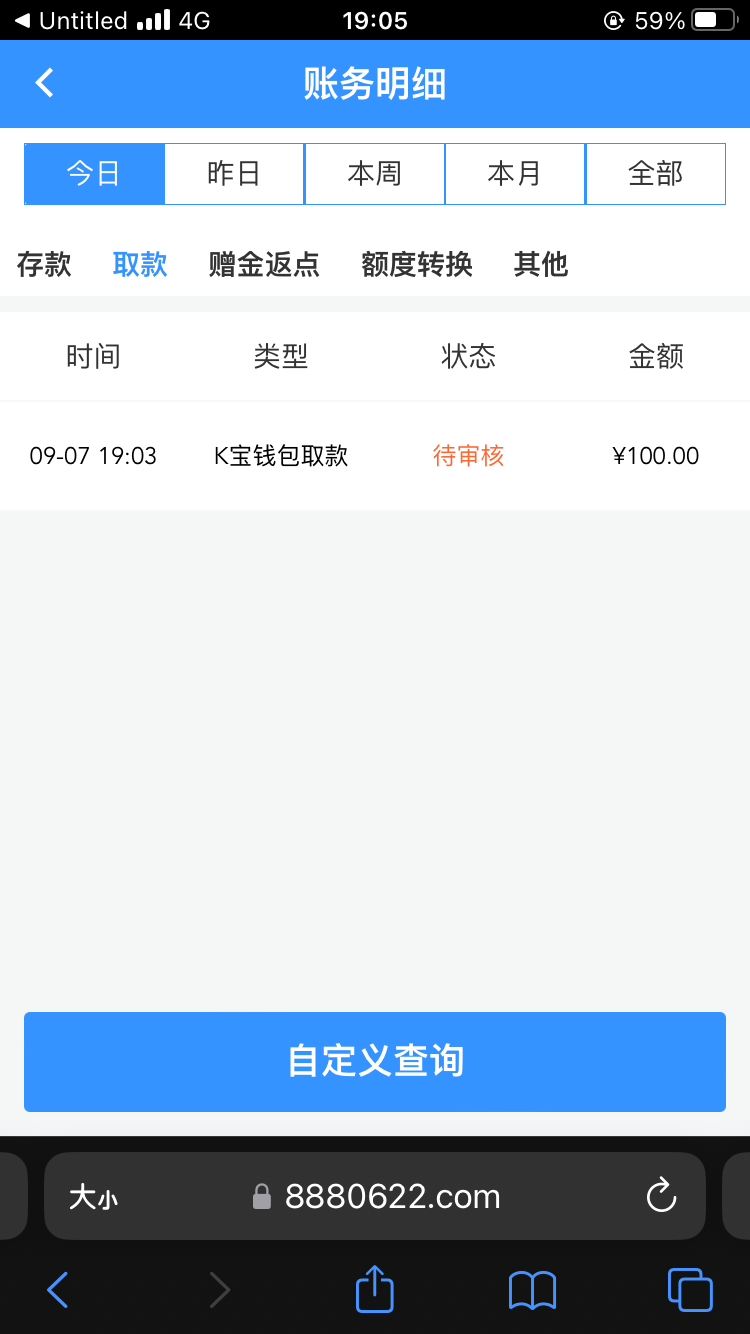Show records for 本月
Viewport: 750px width, 1334px height.
point(514,174)
